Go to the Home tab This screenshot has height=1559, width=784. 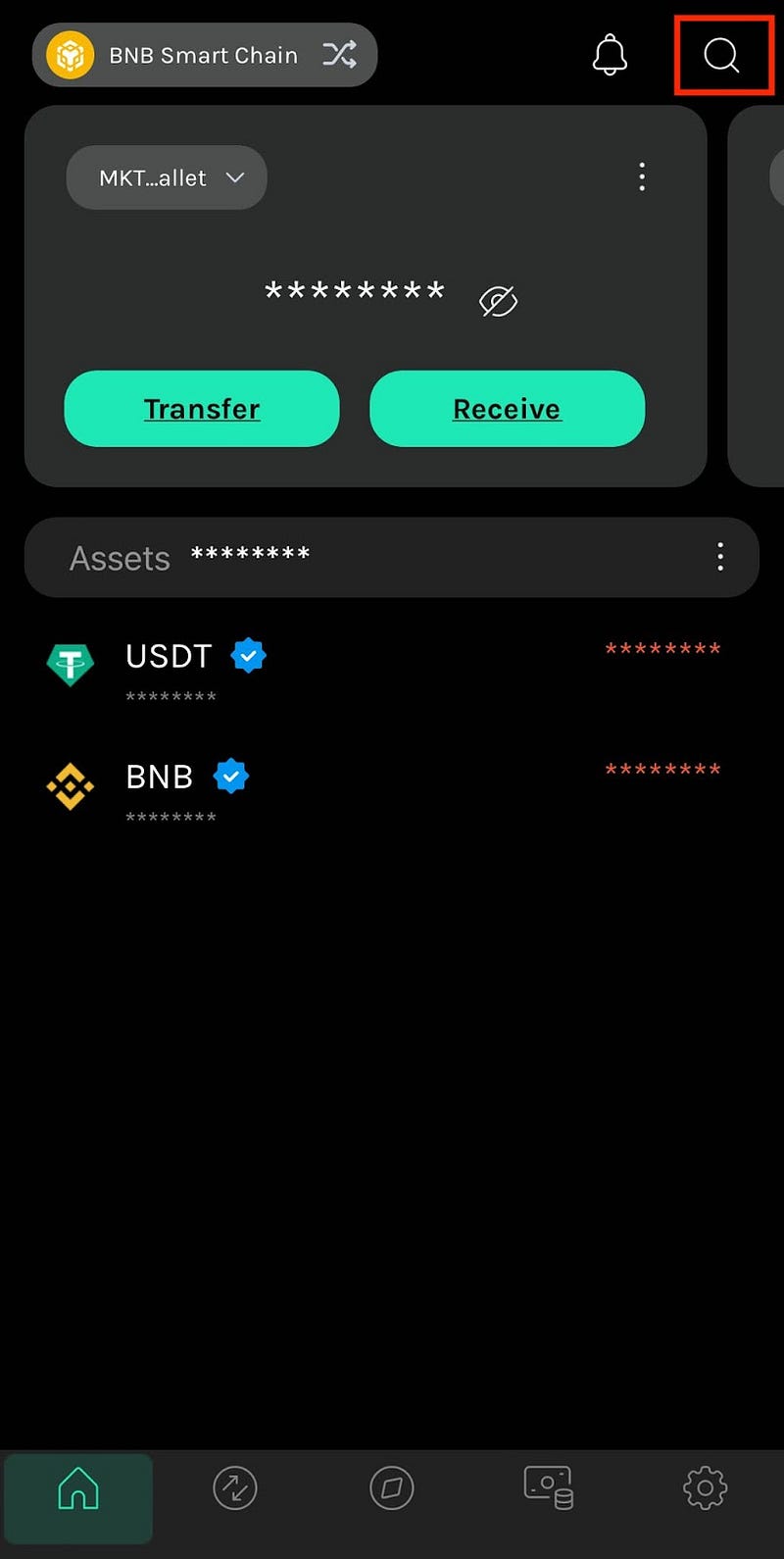78,1488
